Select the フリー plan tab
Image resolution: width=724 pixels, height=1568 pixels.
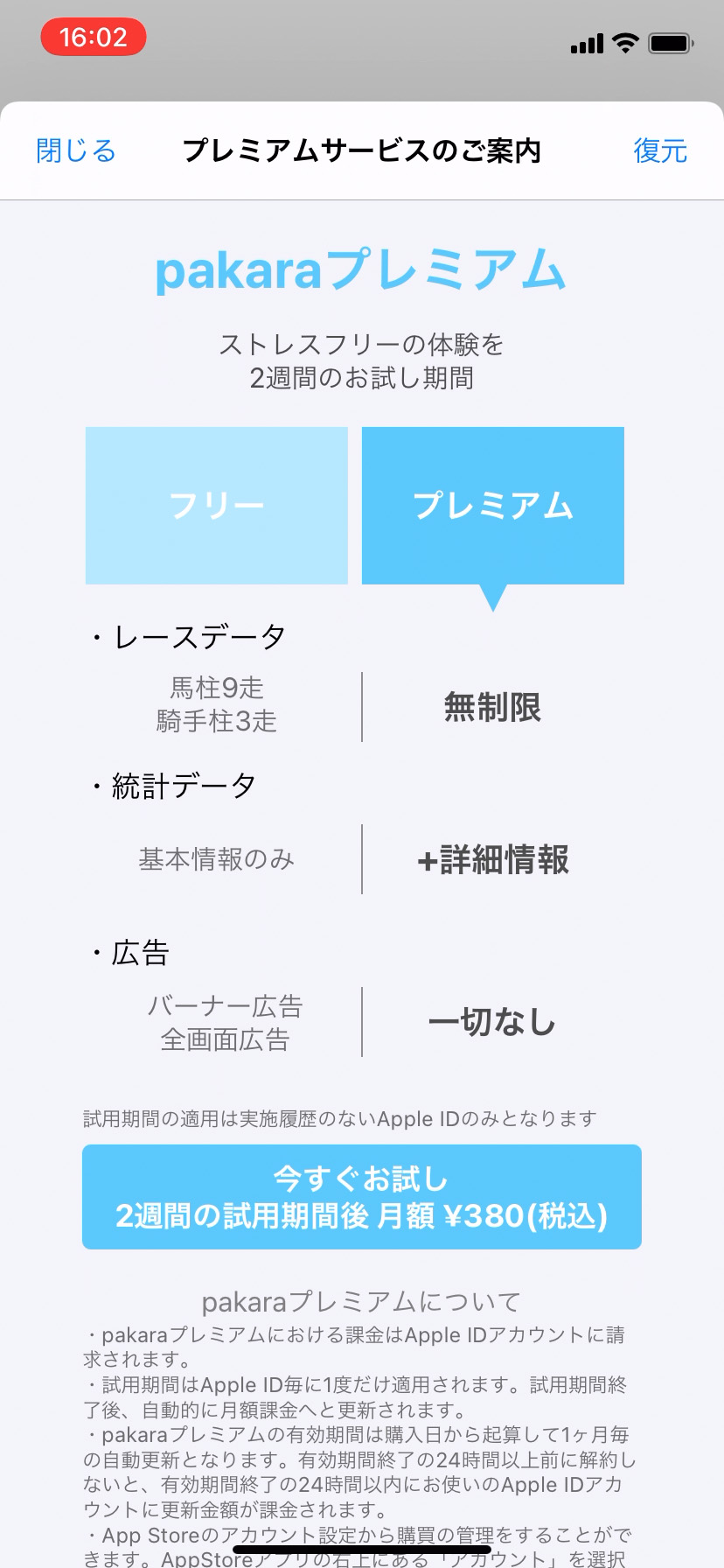[217, 506]
